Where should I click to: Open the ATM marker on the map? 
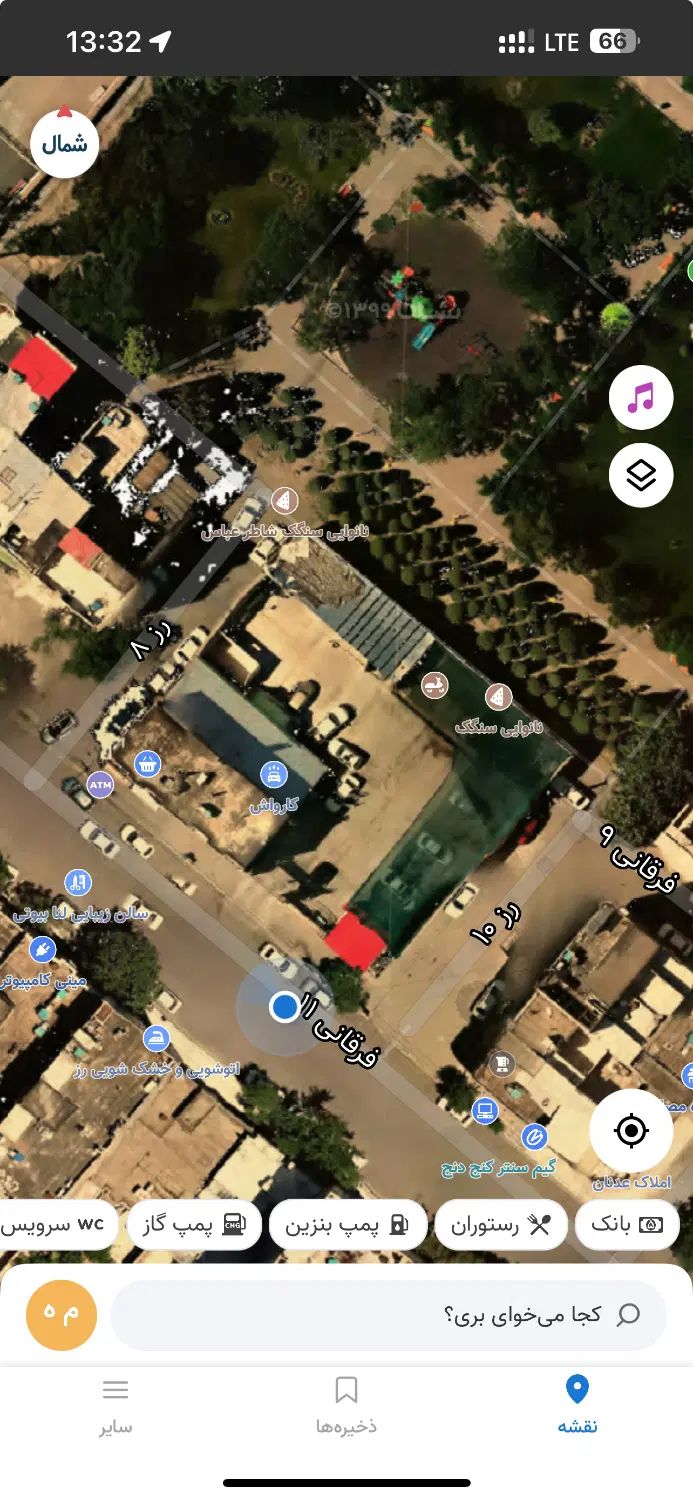click(x=100, y=785)
